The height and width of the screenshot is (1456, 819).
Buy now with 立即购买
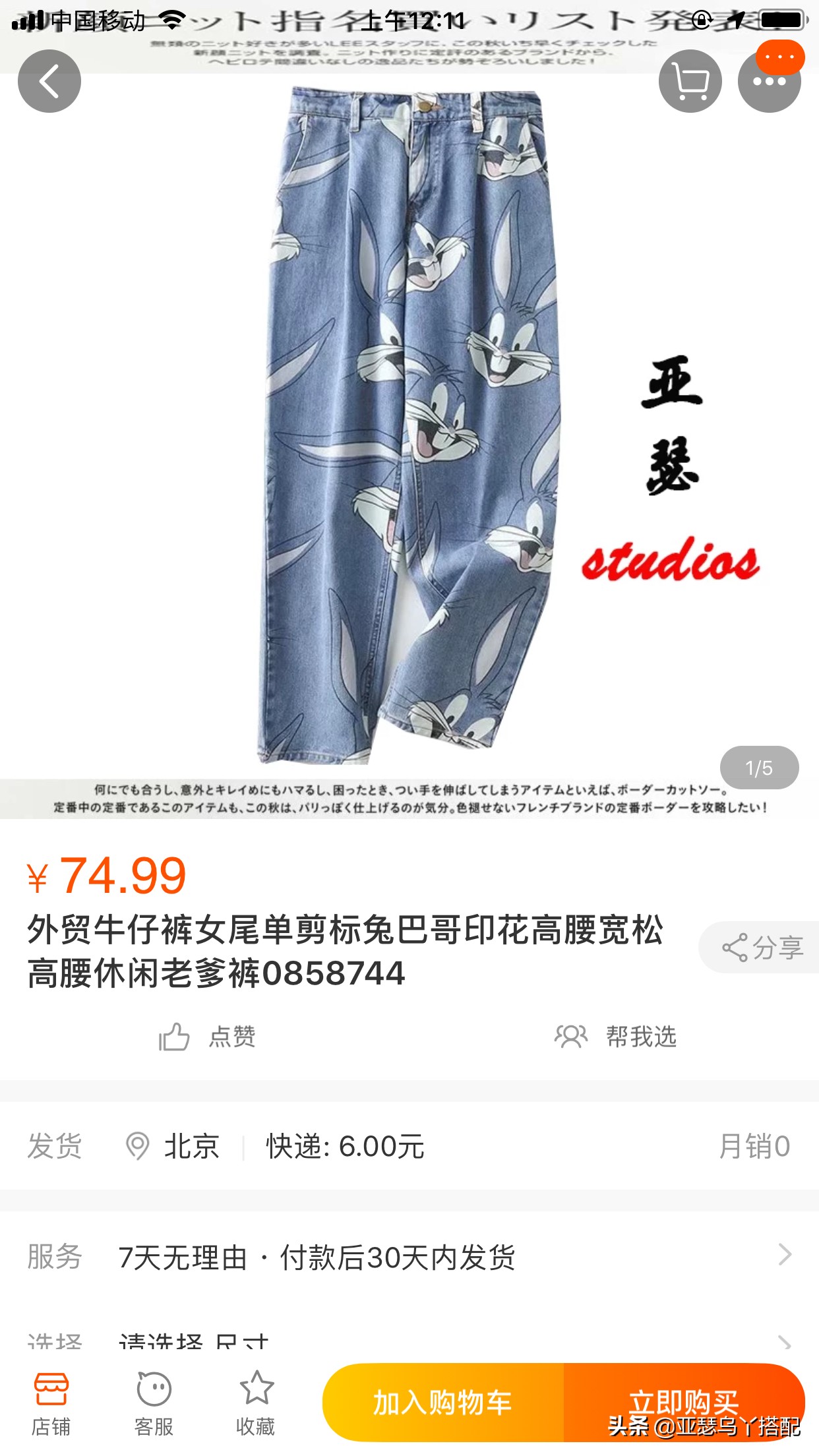coord(684,1403)
